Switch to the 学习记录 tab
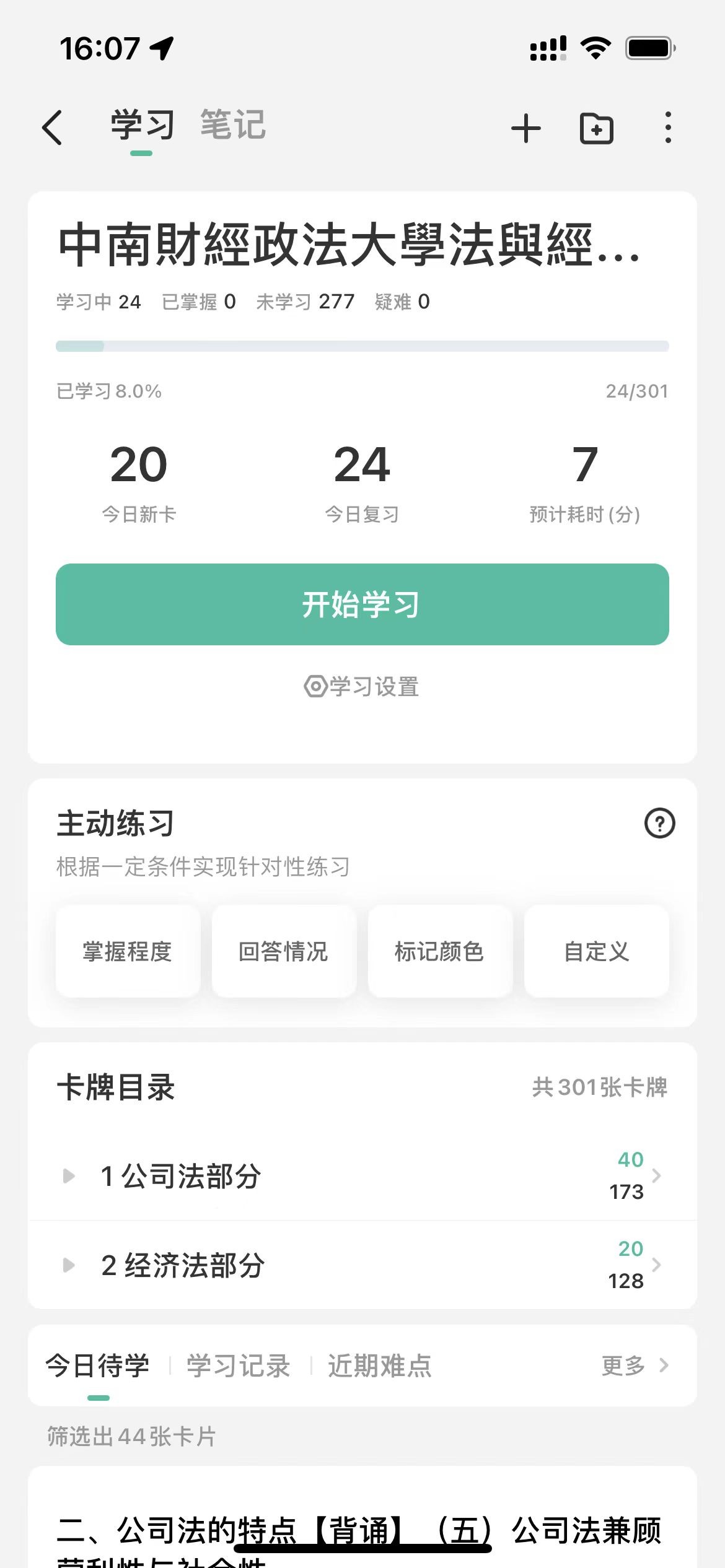725x1568 pixels. click(x=239, y=1365)
